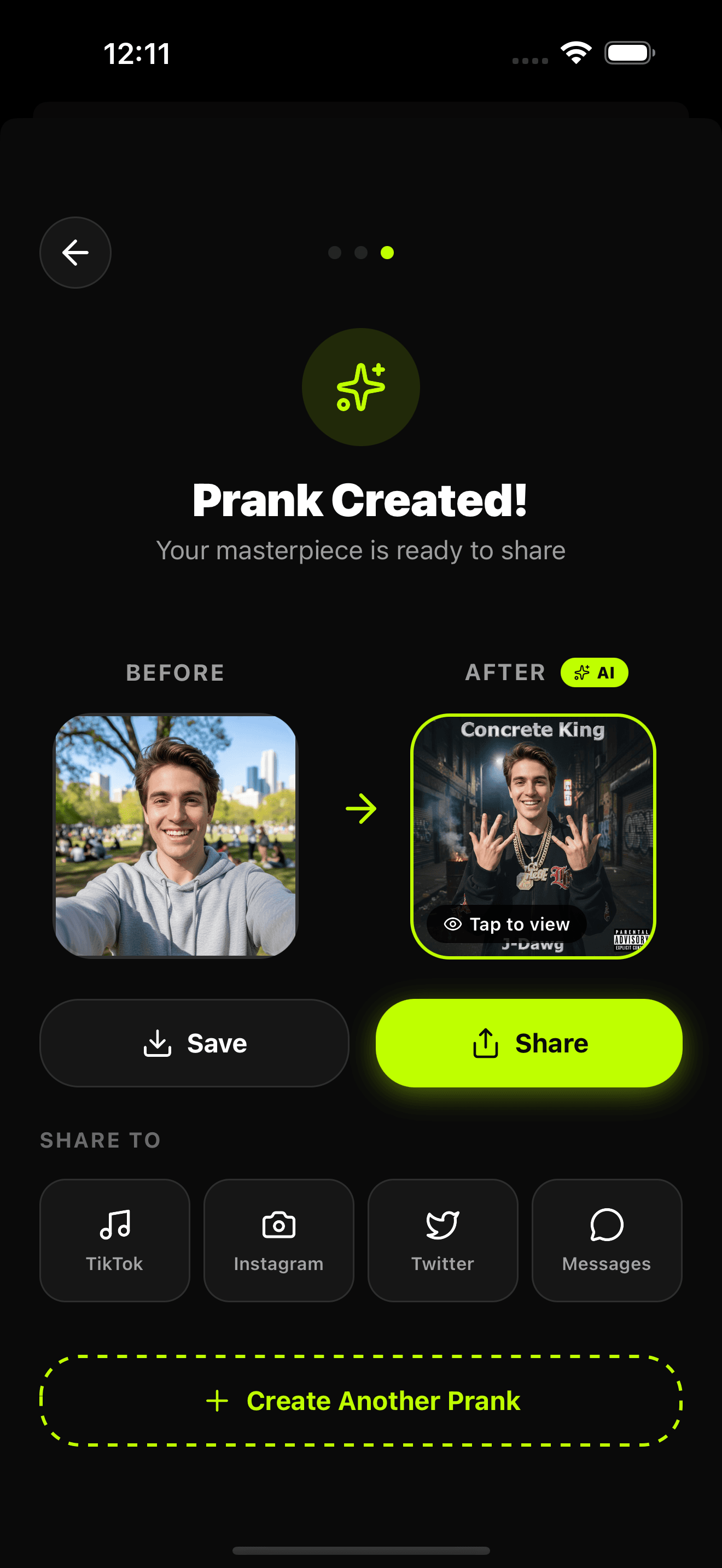
Task: Click the arrow between before and after images
Action: [x=360, y=809]
